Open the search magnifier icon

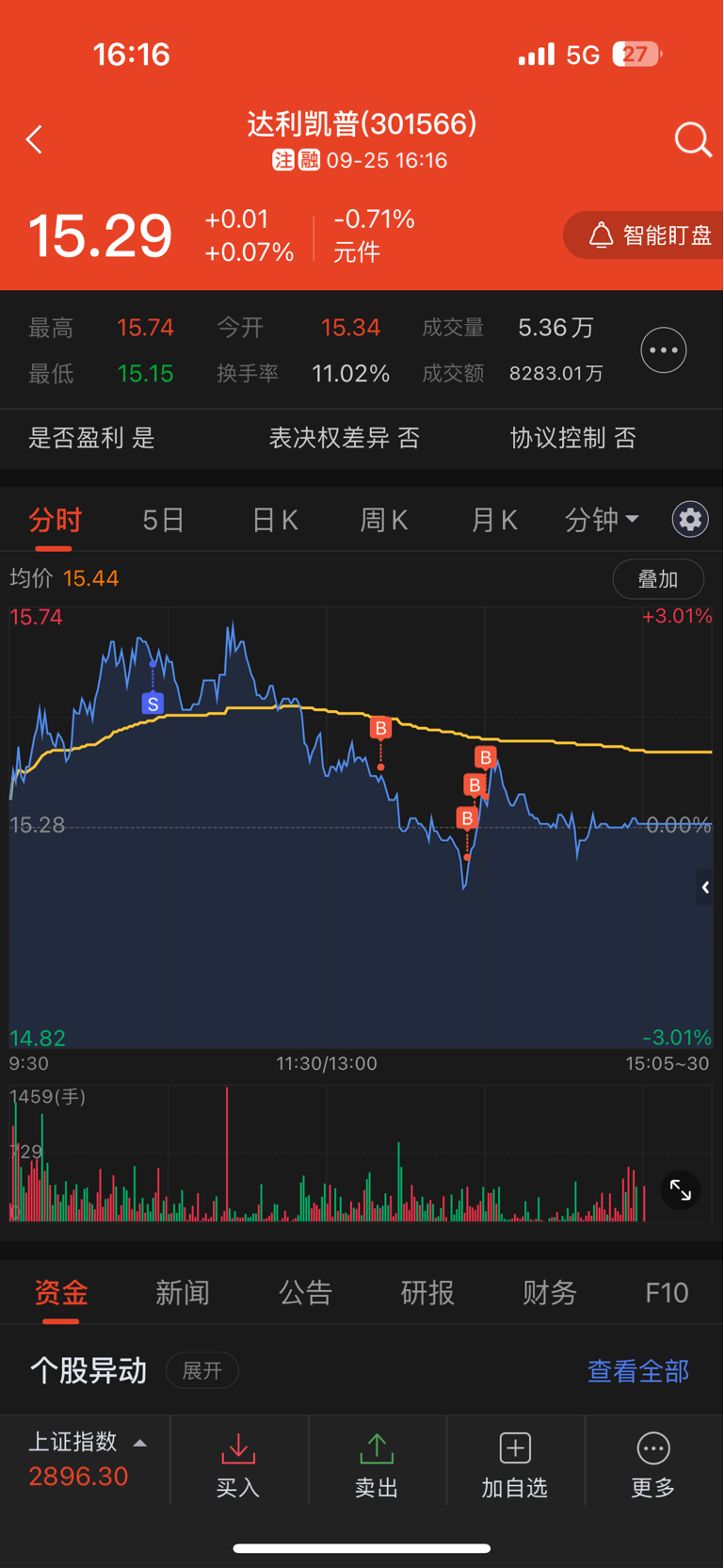(x=693, y=140)
